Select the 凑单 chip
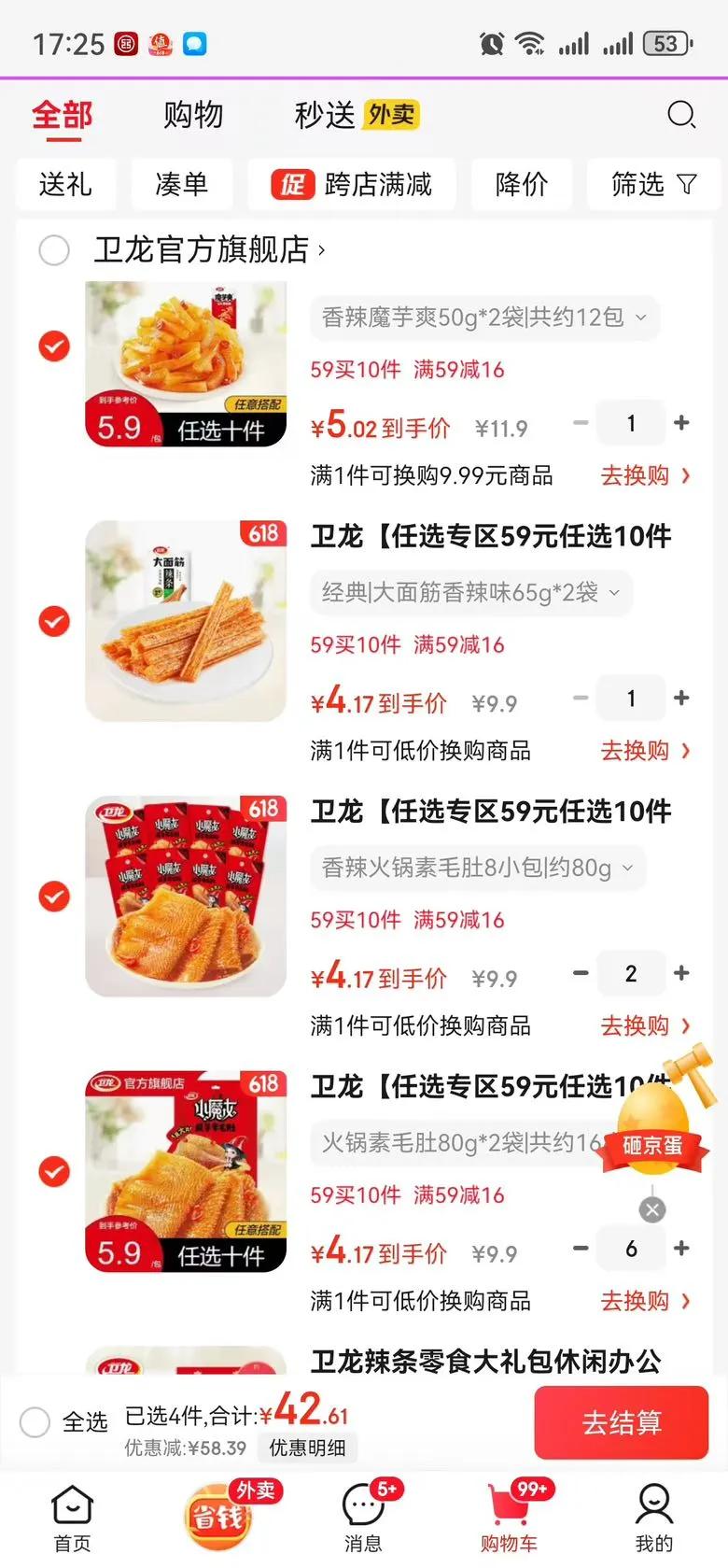Viewport: 728px width, 1568px height. 181,184
